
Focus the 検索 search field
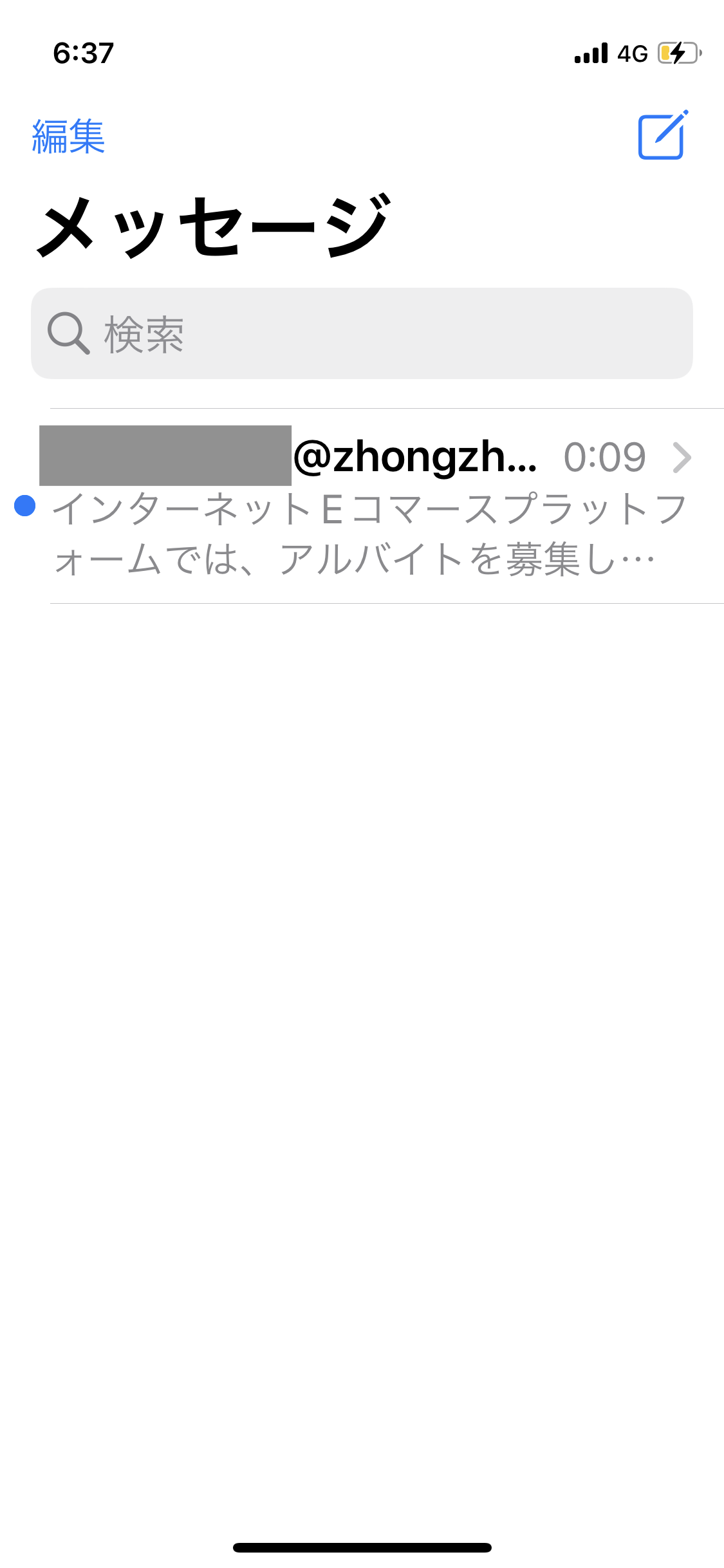pyautogui.click(x=361, y=333)
